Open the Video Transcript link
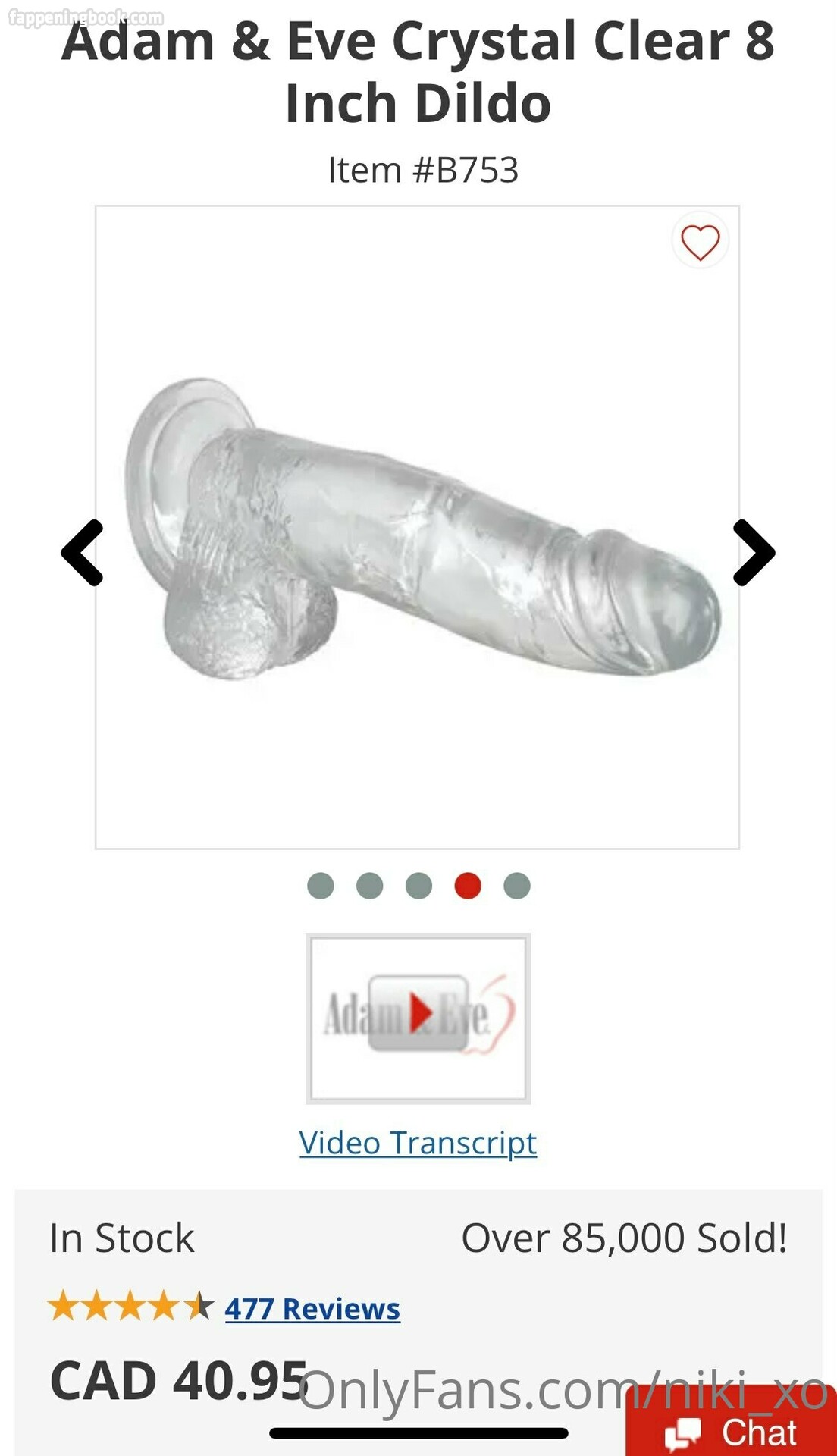Viewport: 837px width, 1456px height. pyautogui.click(x=418, y=1143)
